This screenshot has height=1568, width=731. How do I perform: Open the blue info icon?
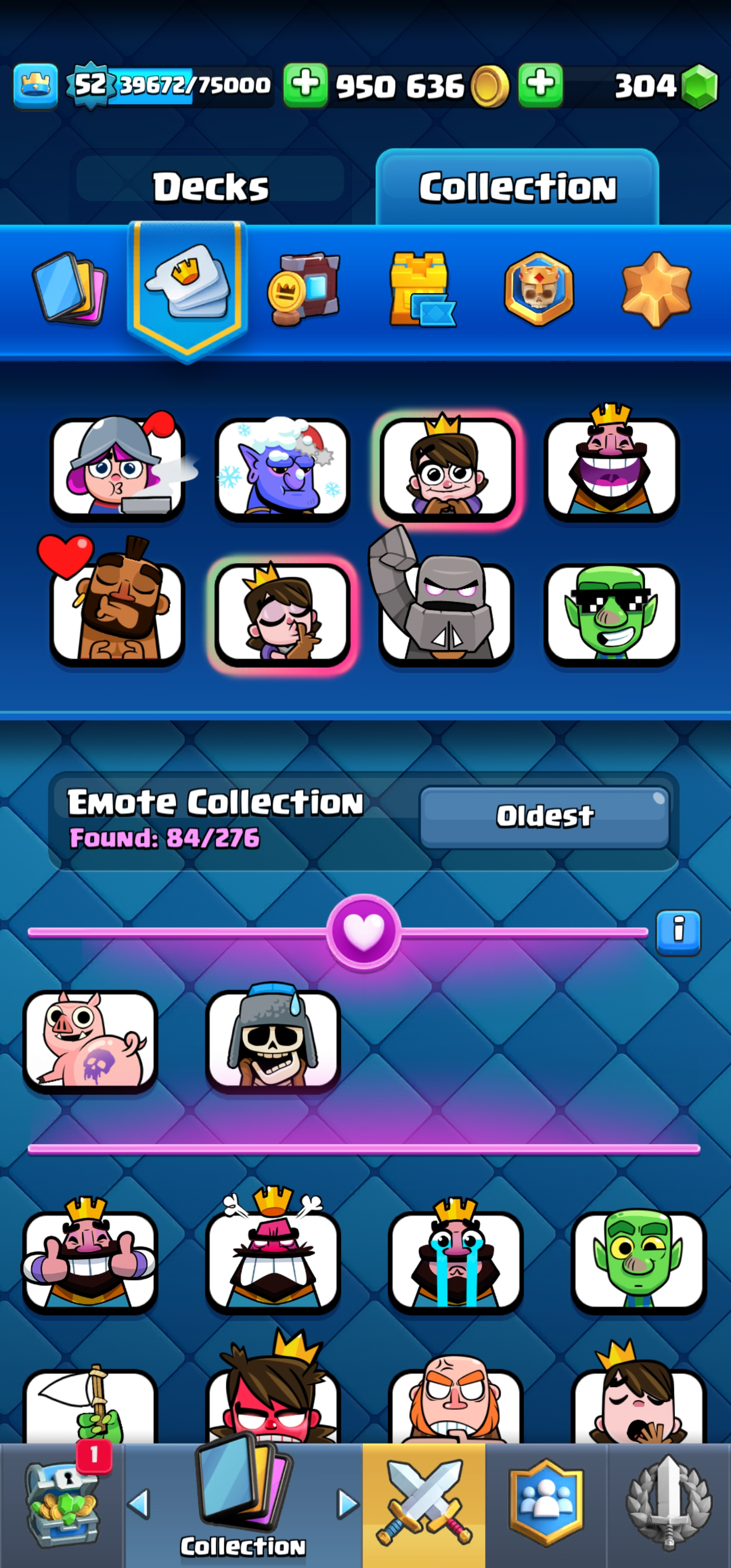coord(678,932)
